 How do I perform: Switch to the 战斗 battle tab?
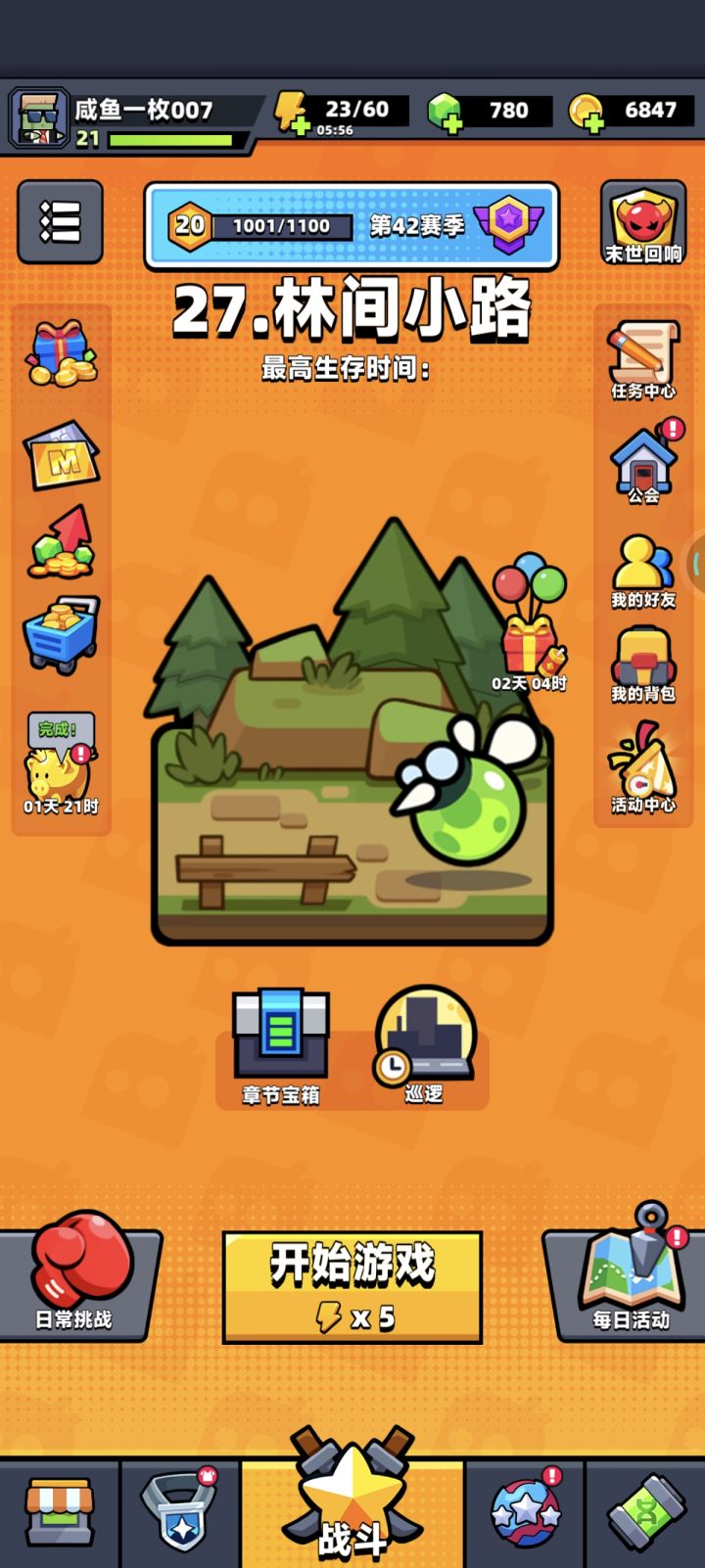point(352,1512)
